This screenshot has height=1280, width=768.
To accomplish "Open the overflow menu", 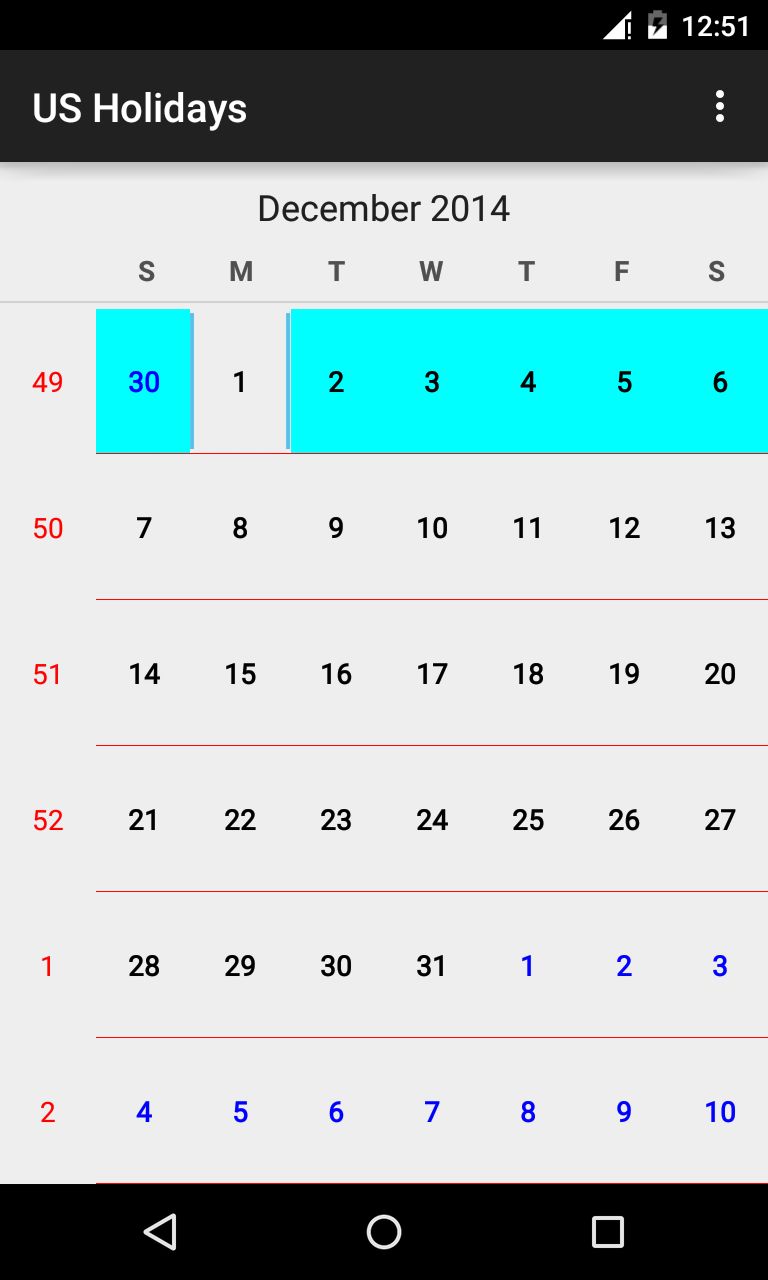I will pyautogui.click(x=719, y=107).
